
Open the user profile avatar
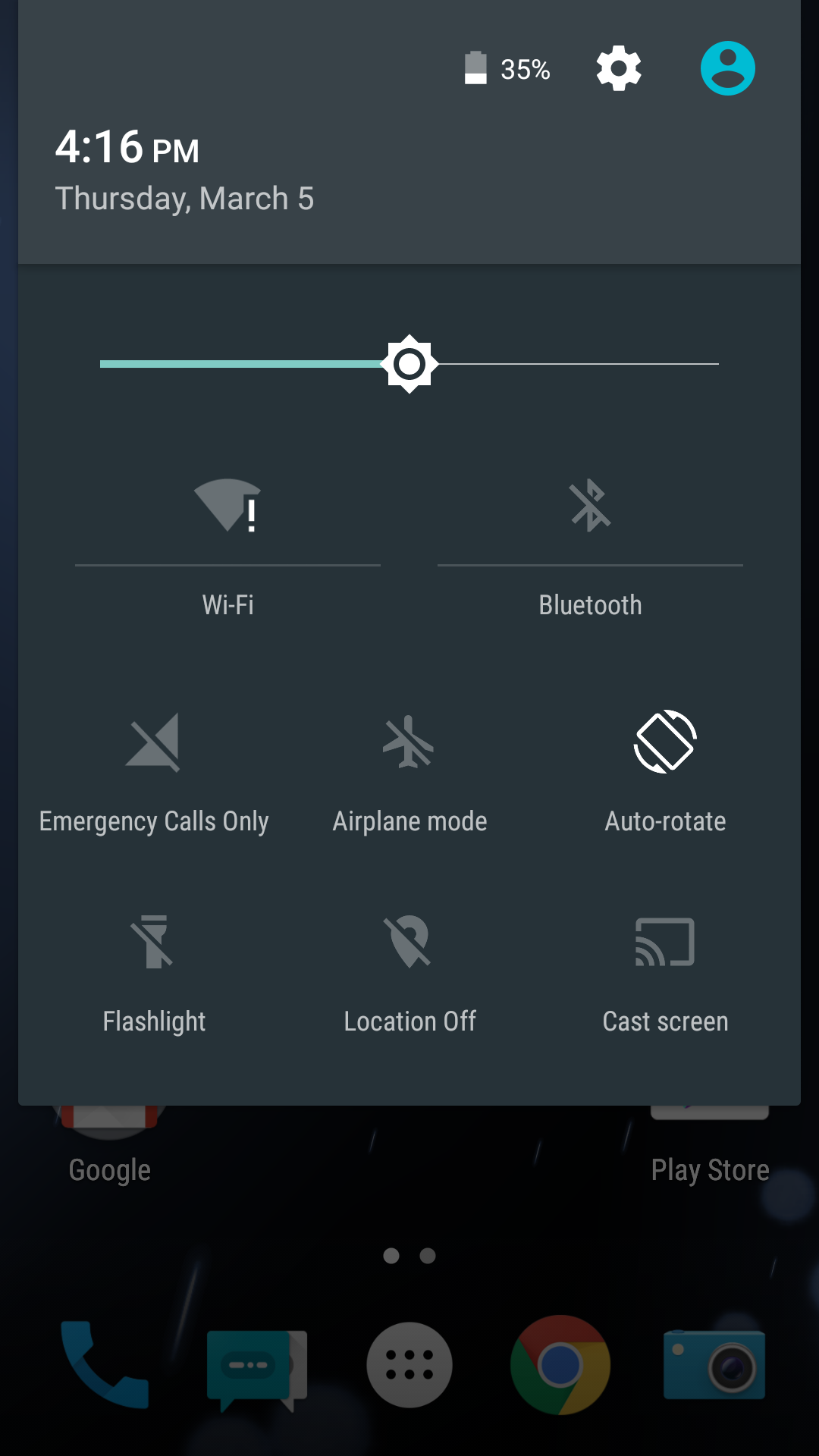(x=727, y=68)
